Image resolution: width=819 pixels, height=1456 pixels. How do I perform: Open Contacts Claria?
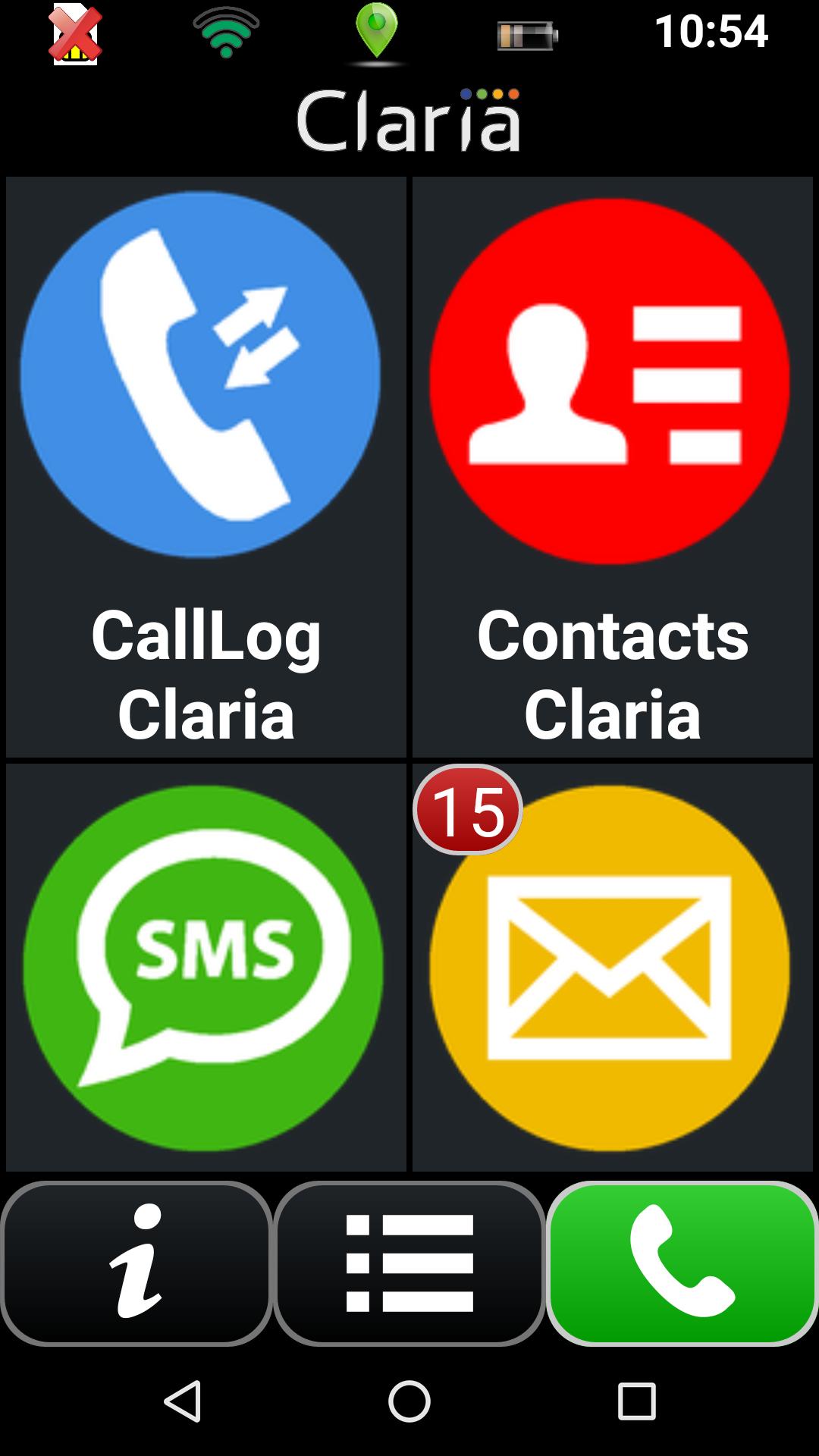613,466
